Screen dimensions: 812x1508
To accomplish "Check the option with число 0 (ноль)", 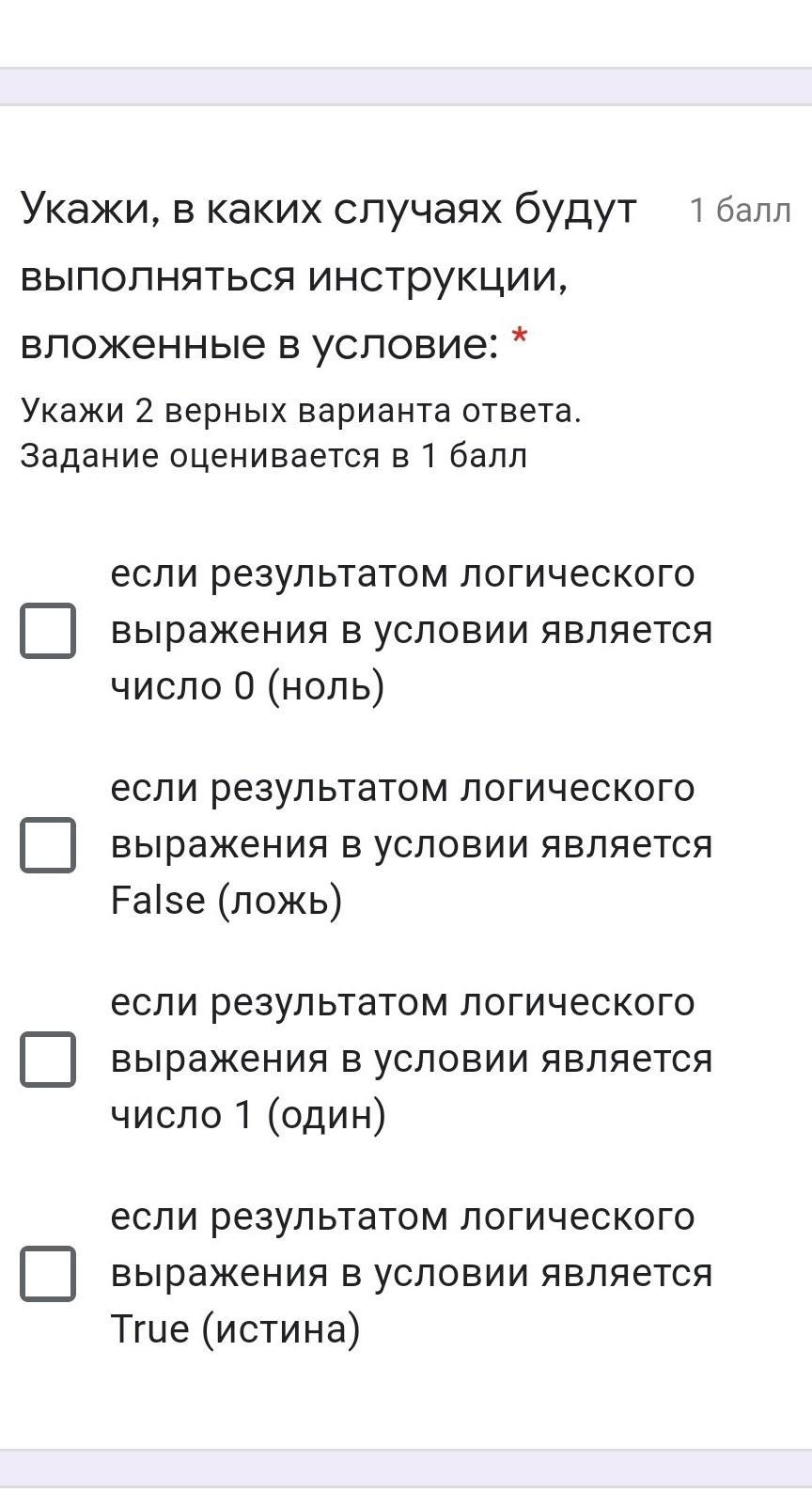I will click(48, 630).
